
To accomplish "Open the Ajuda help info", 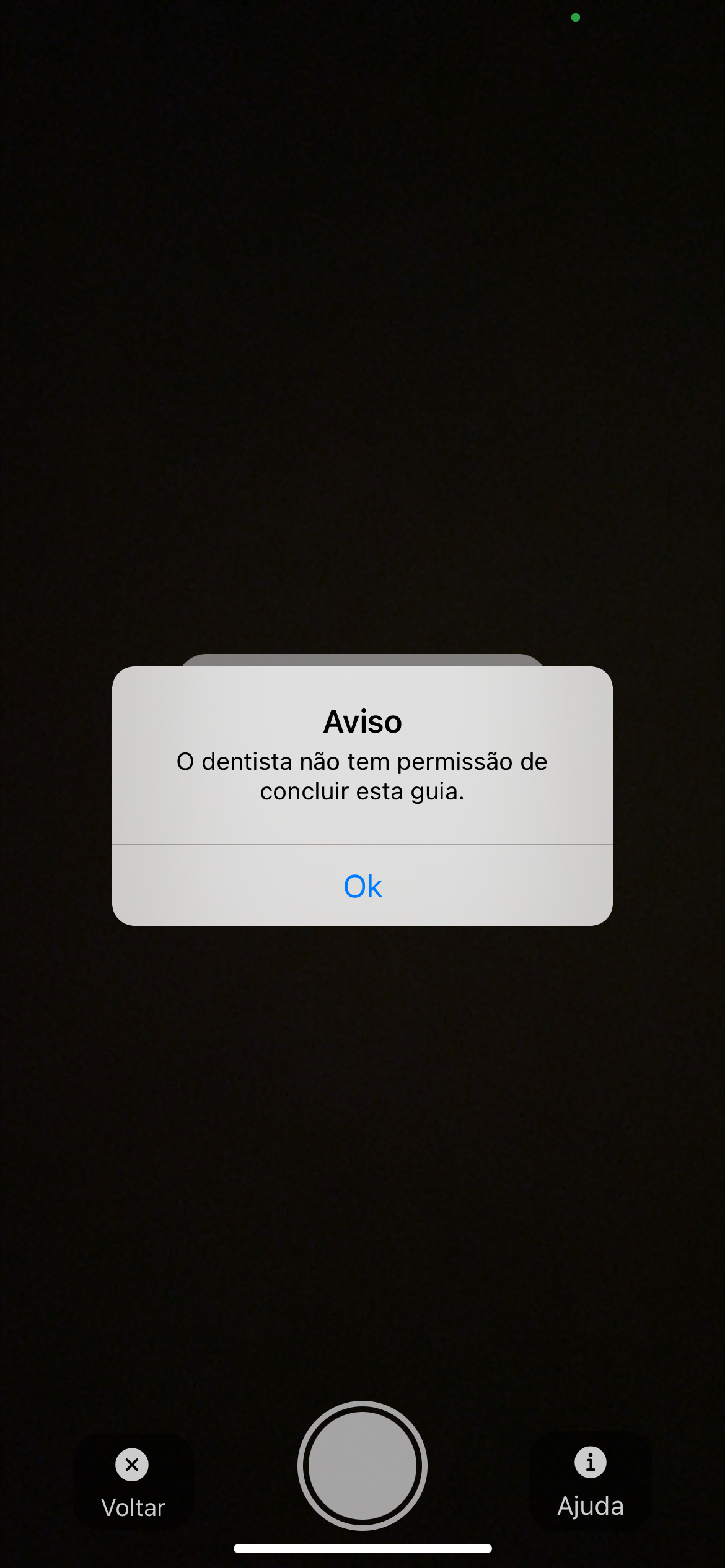I will pos(590,1480).
